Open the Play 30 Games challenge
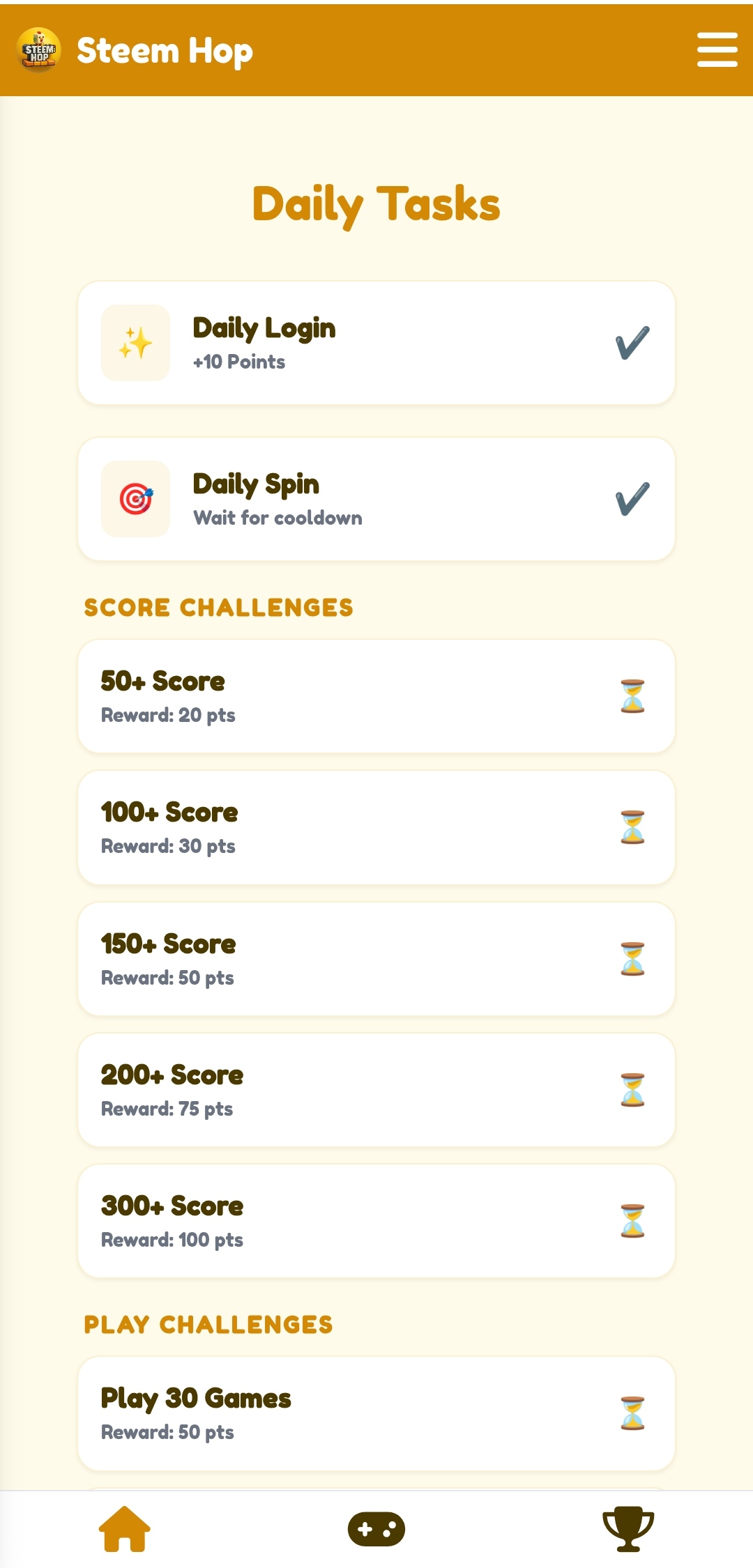753x1568 pixels. tap(376, 1413)
